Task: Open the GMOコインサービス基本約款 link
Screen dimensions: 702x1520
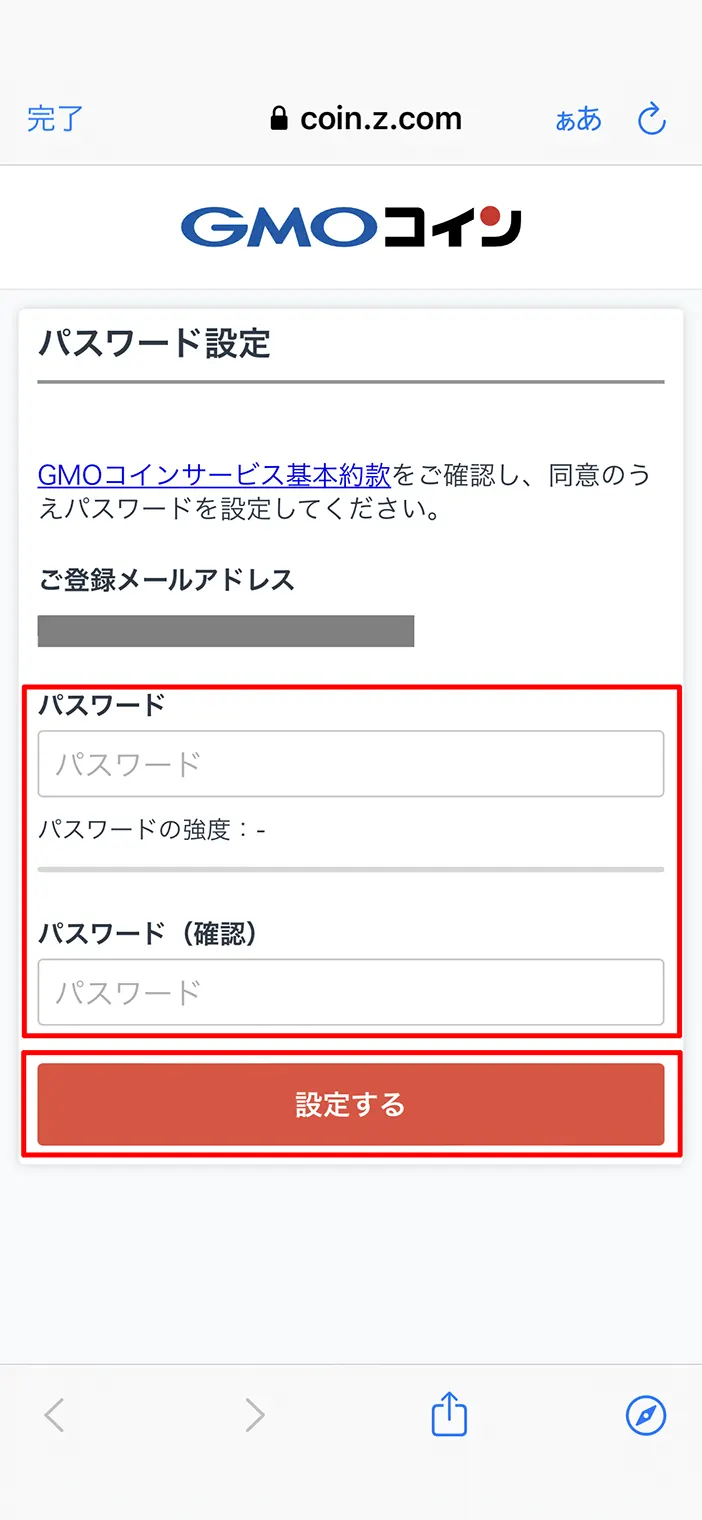Action: pyautogui.click(x=214, y=474)
